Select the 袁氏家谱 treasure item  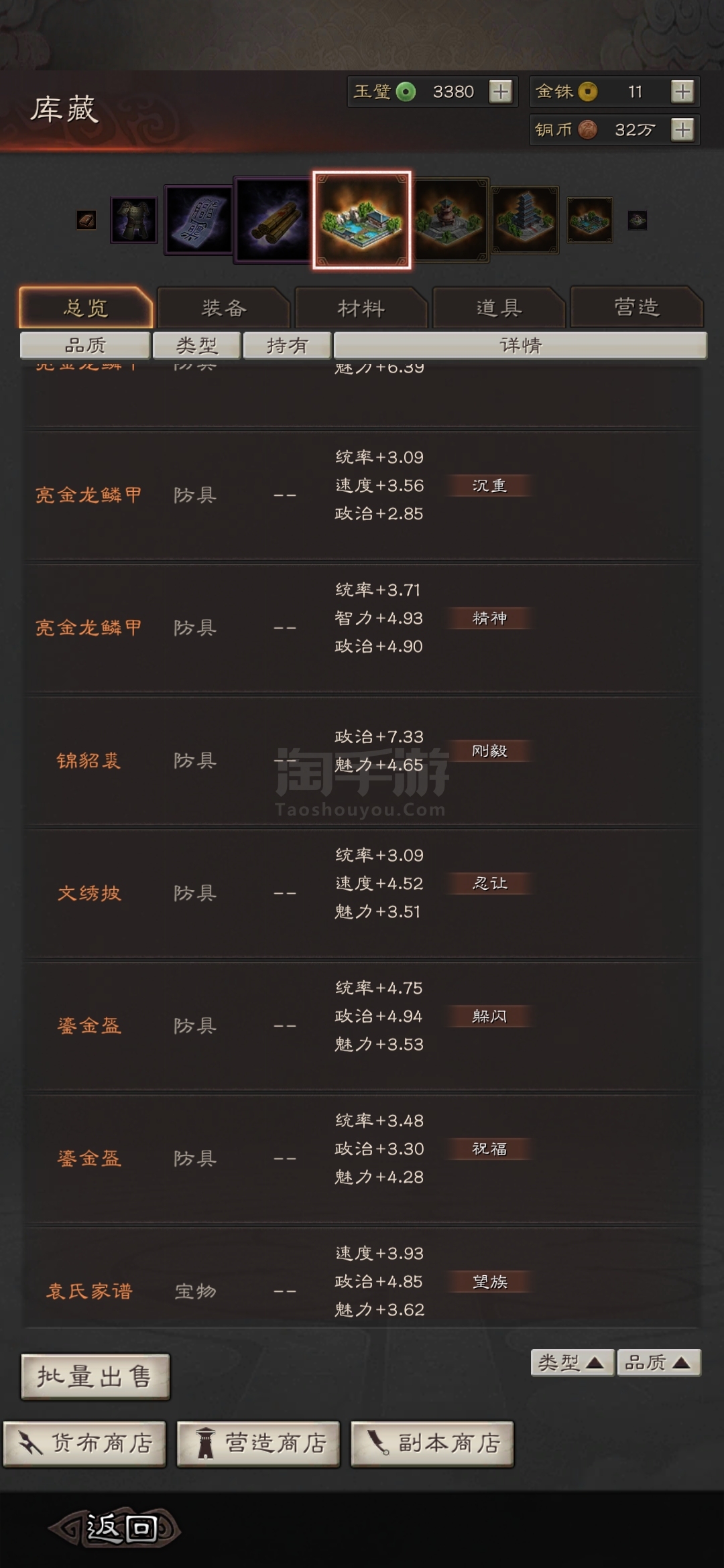88,1291
